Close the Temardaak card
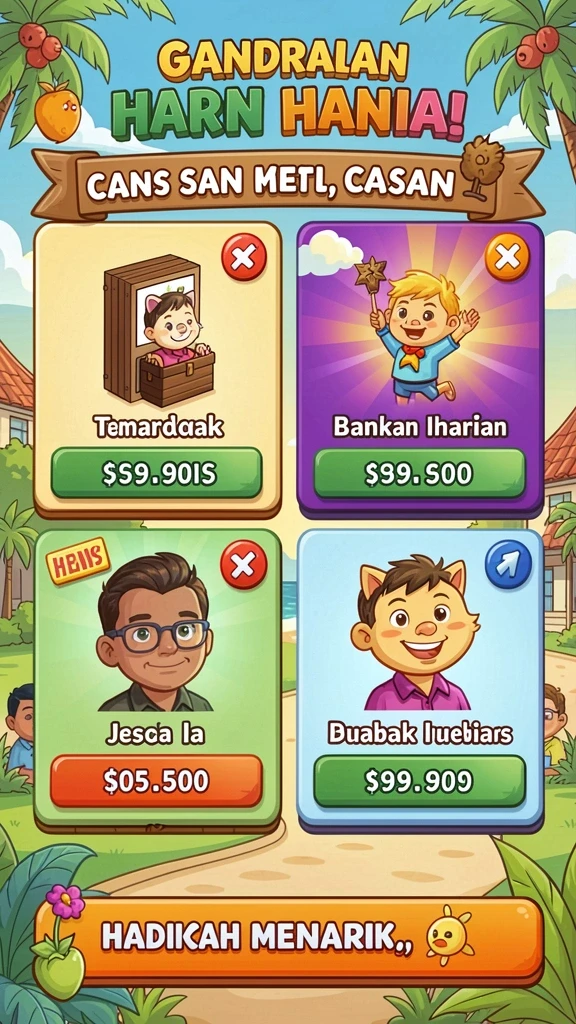 [x=244, y=257]
